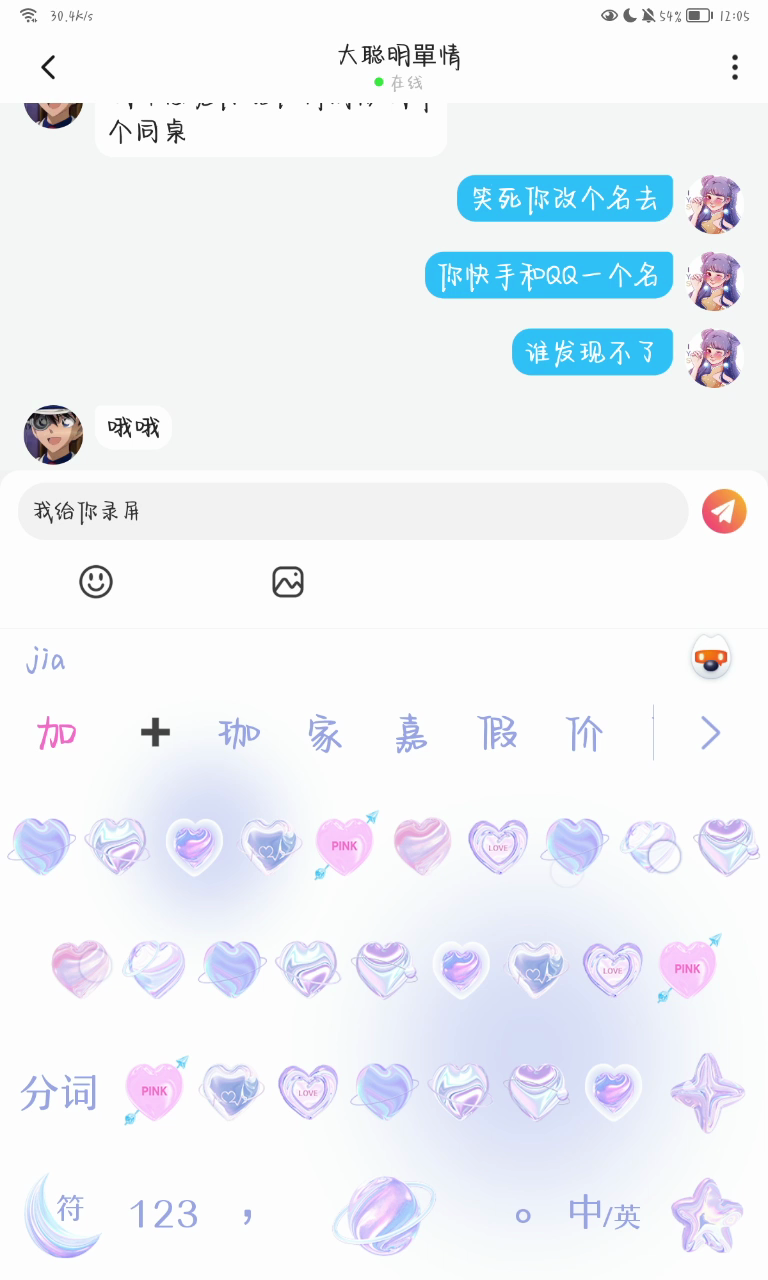Switch to the 123 number keyboard
The height and width of the screenshot is (1280, 768).
click(x=164, y=1214)
